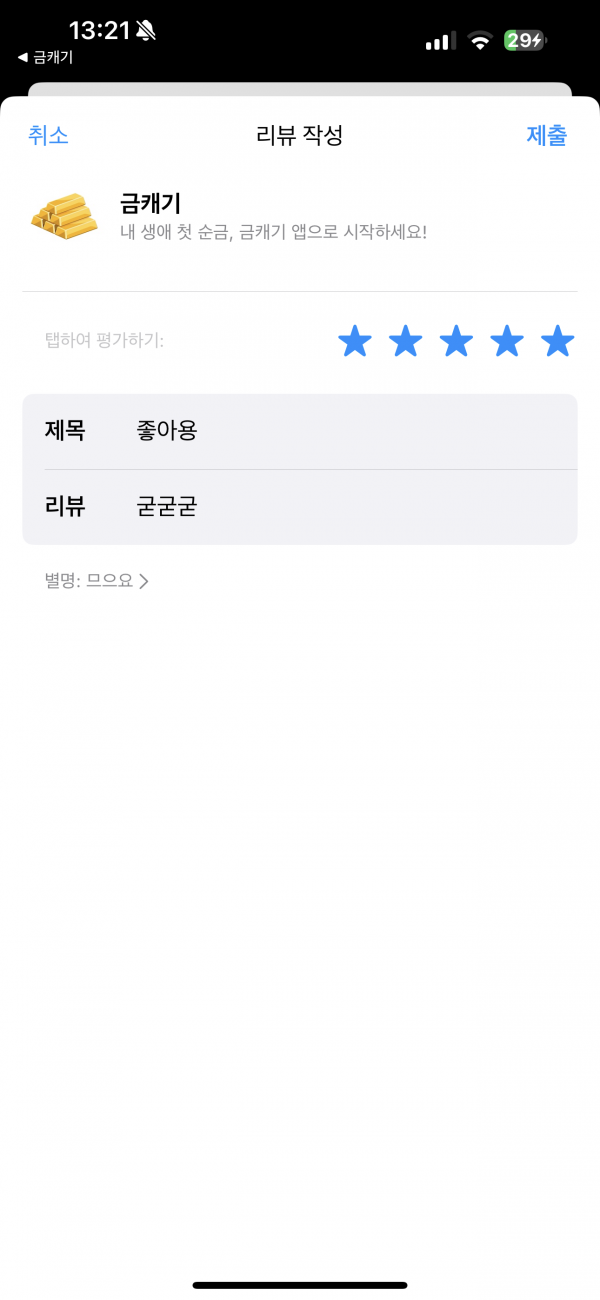Edit the 제목 title field
The width and height of the screenshot is (600, 1300).
click(300, 431)
